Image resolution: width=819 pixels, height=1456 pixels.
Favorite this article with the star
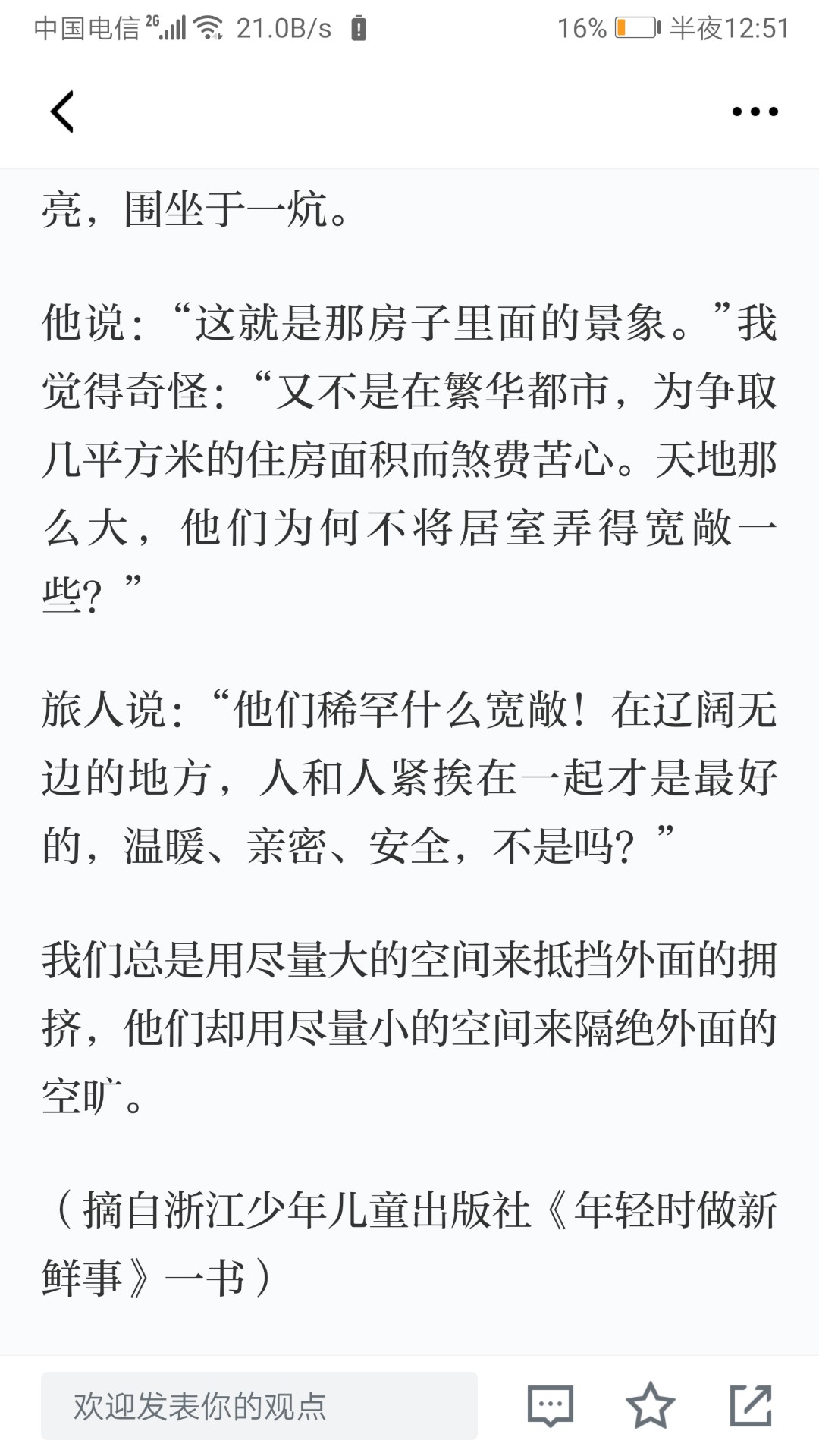pyautogui.click(x=650, y=1404)
